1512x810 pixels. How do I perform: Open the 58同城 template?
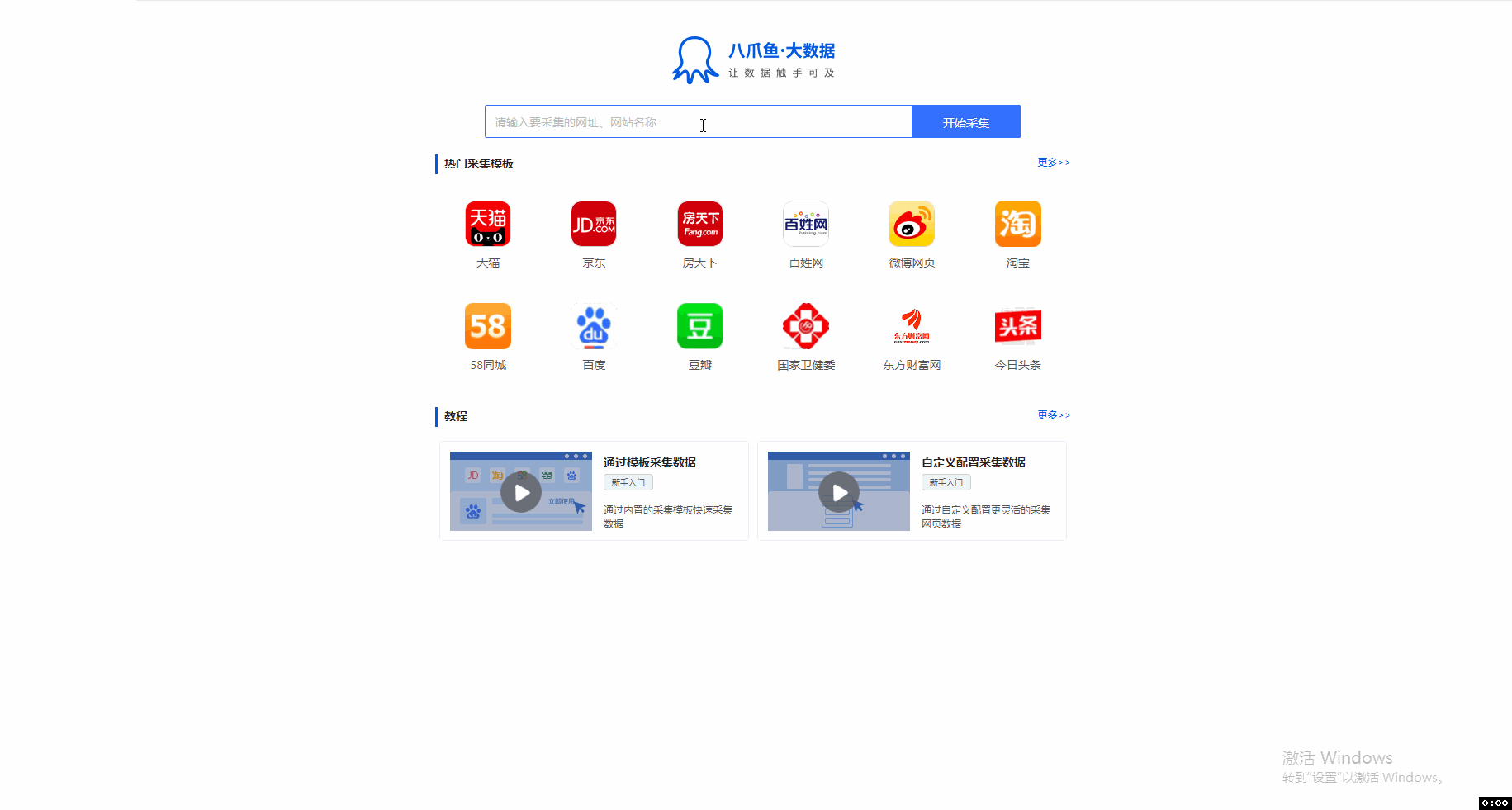(488, 327)
